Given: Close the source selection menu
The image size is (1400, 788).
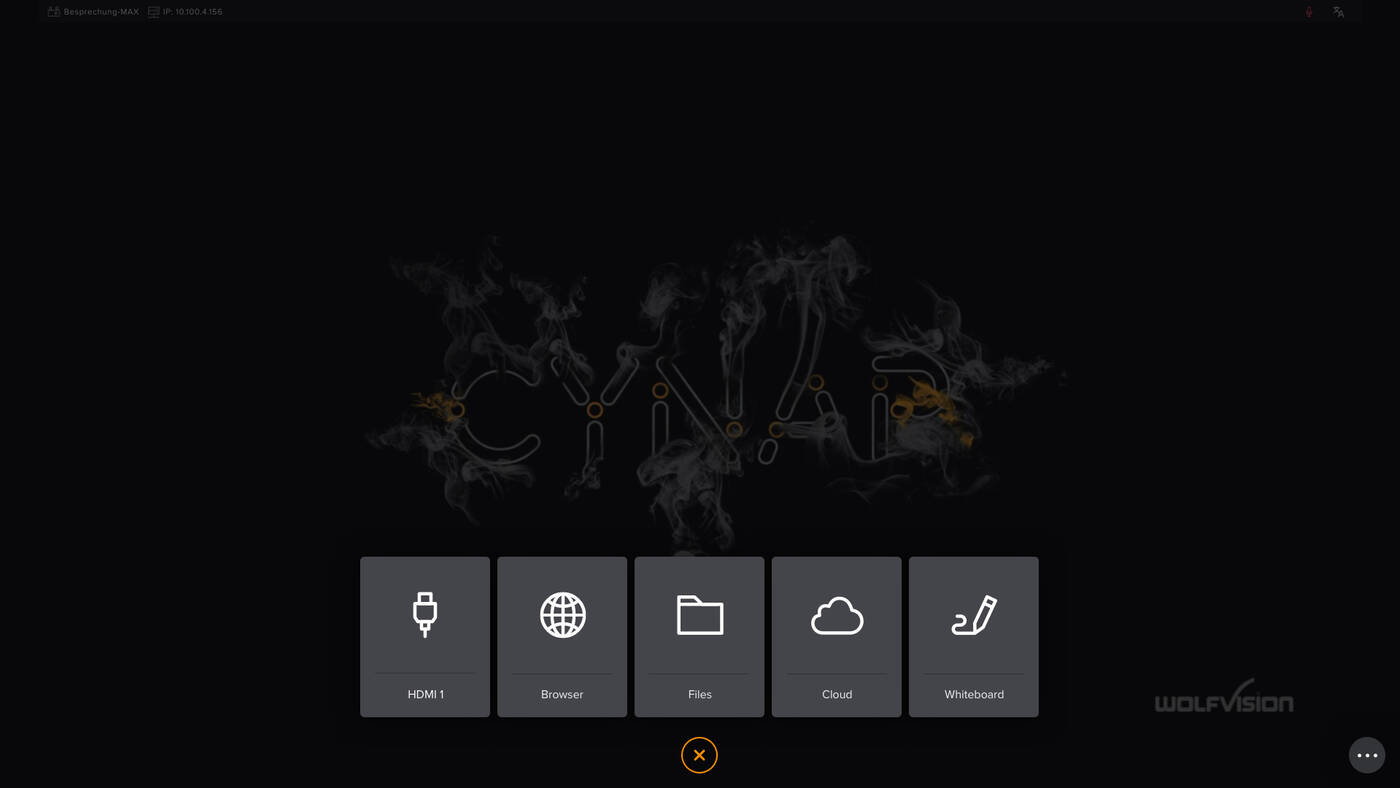Looking at the screenshot, I should tap(699, 755).
